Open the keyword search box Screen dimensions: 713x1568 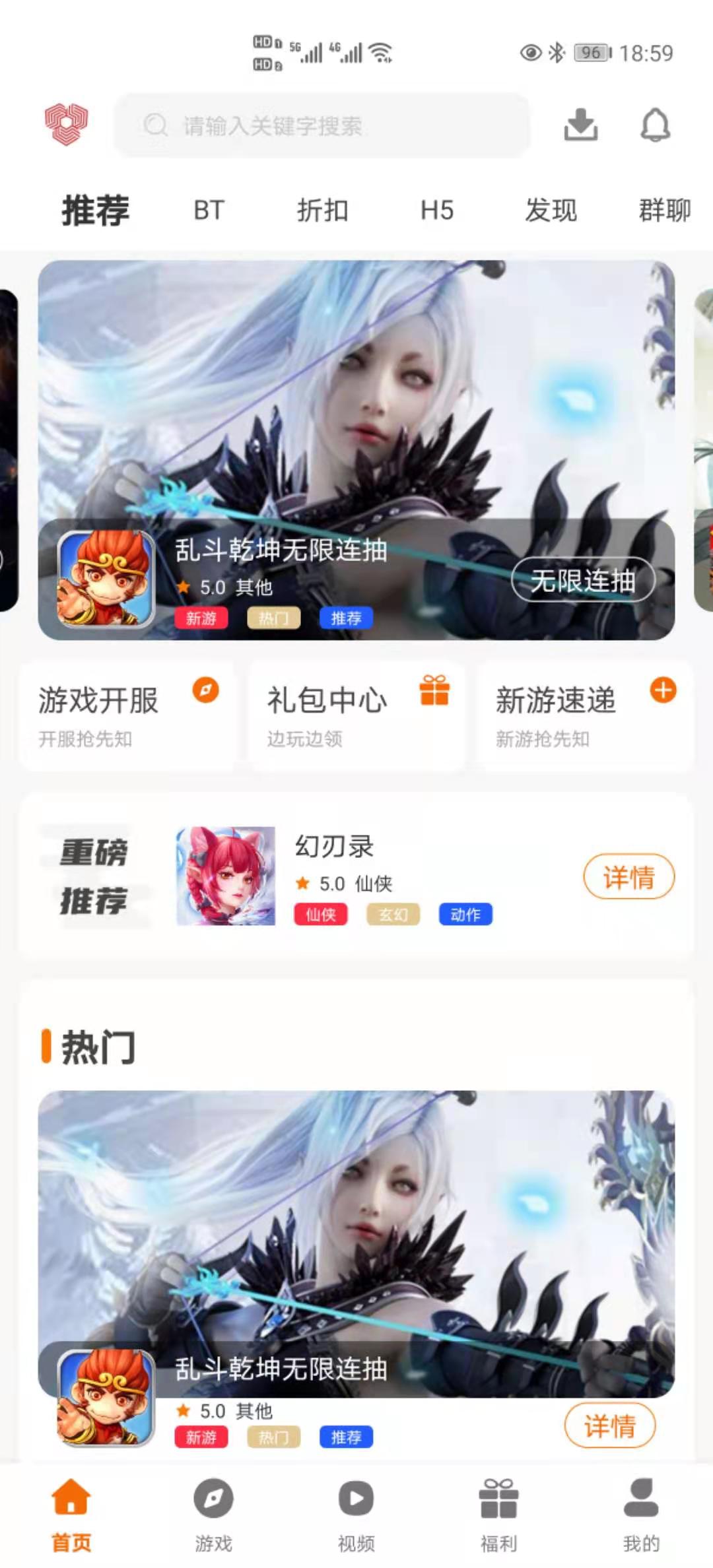pos(322,125)
